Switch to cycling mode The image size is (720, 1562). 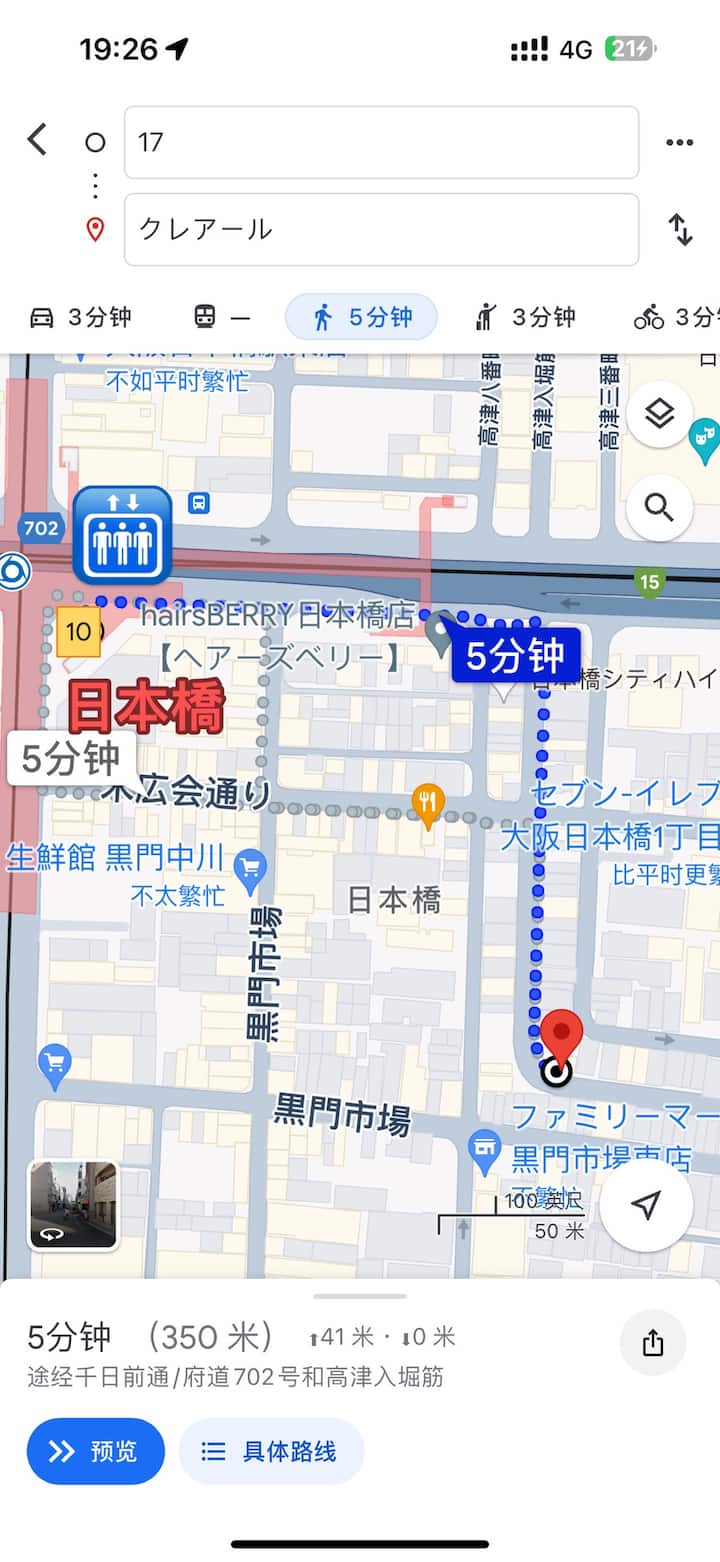[x=677, y=318]
